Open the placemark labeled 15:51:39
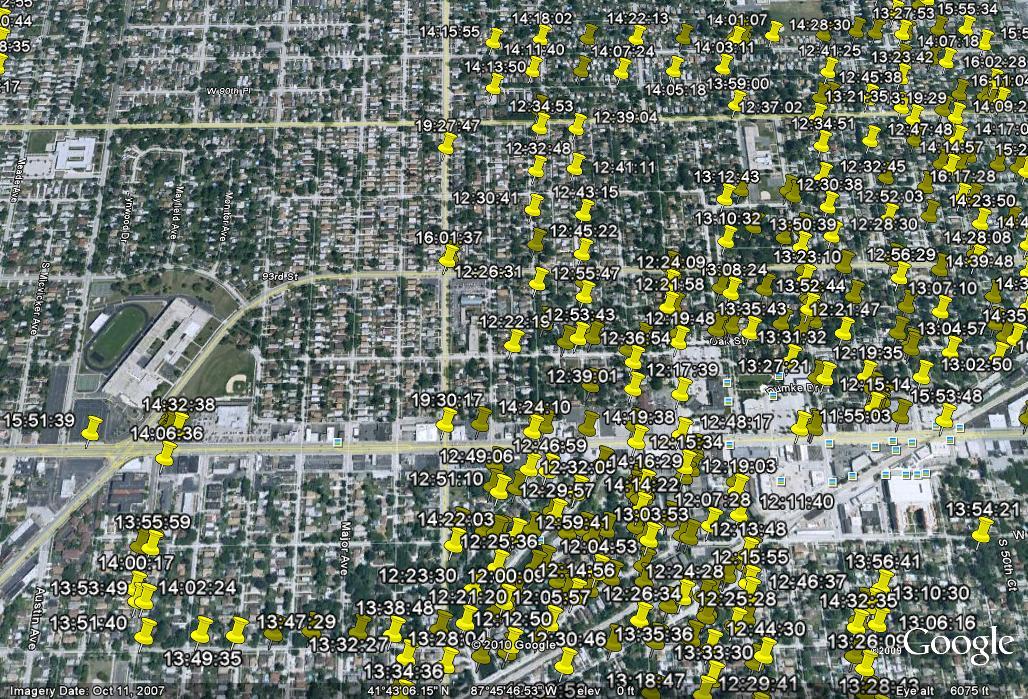This screenshot has height=699, width=1028. pos(92,430)
